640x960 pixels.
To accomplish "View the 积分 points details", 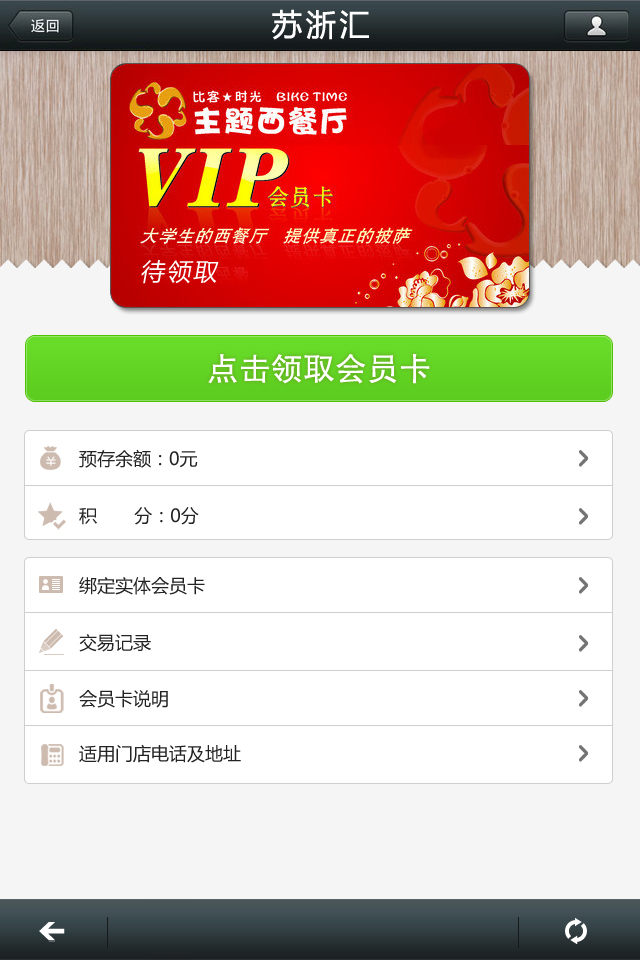I will pyautogui.click(x=319, y=516).
